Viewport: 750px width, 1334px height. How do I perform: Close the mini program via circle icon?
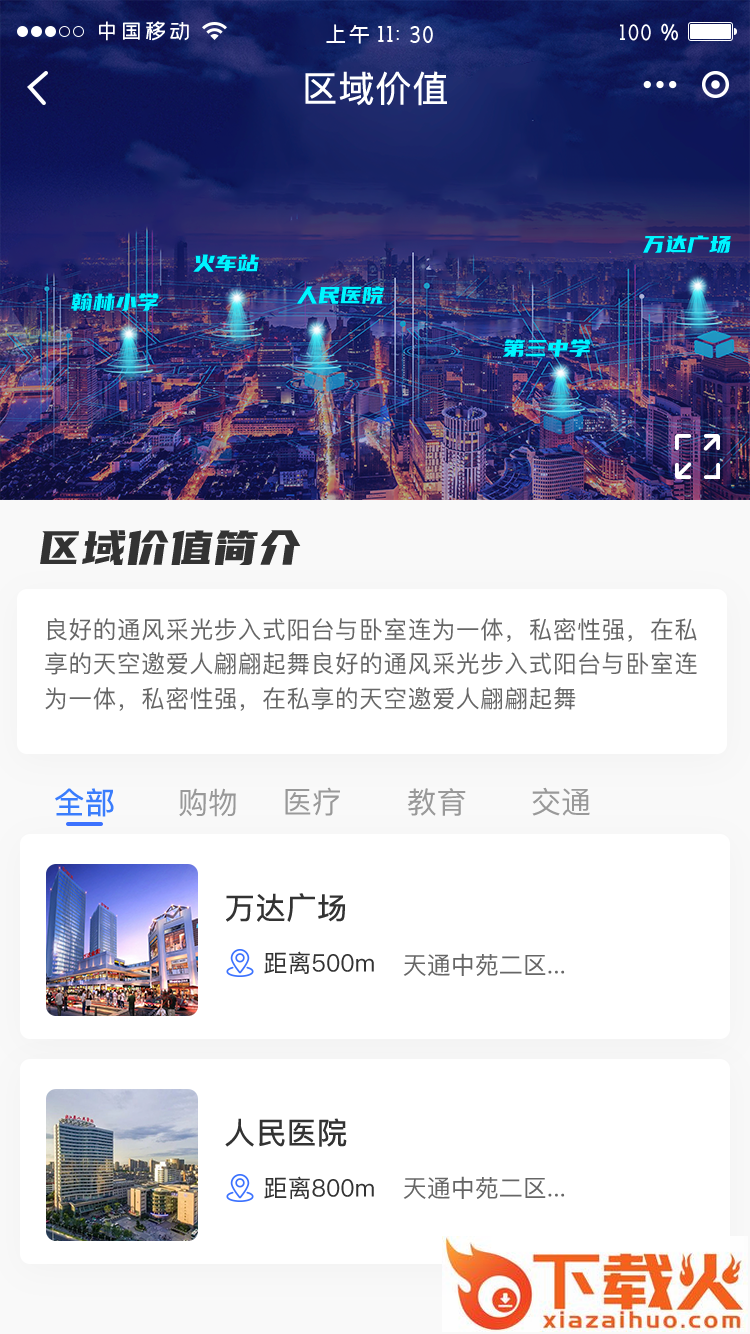click(x=715, y=86)
